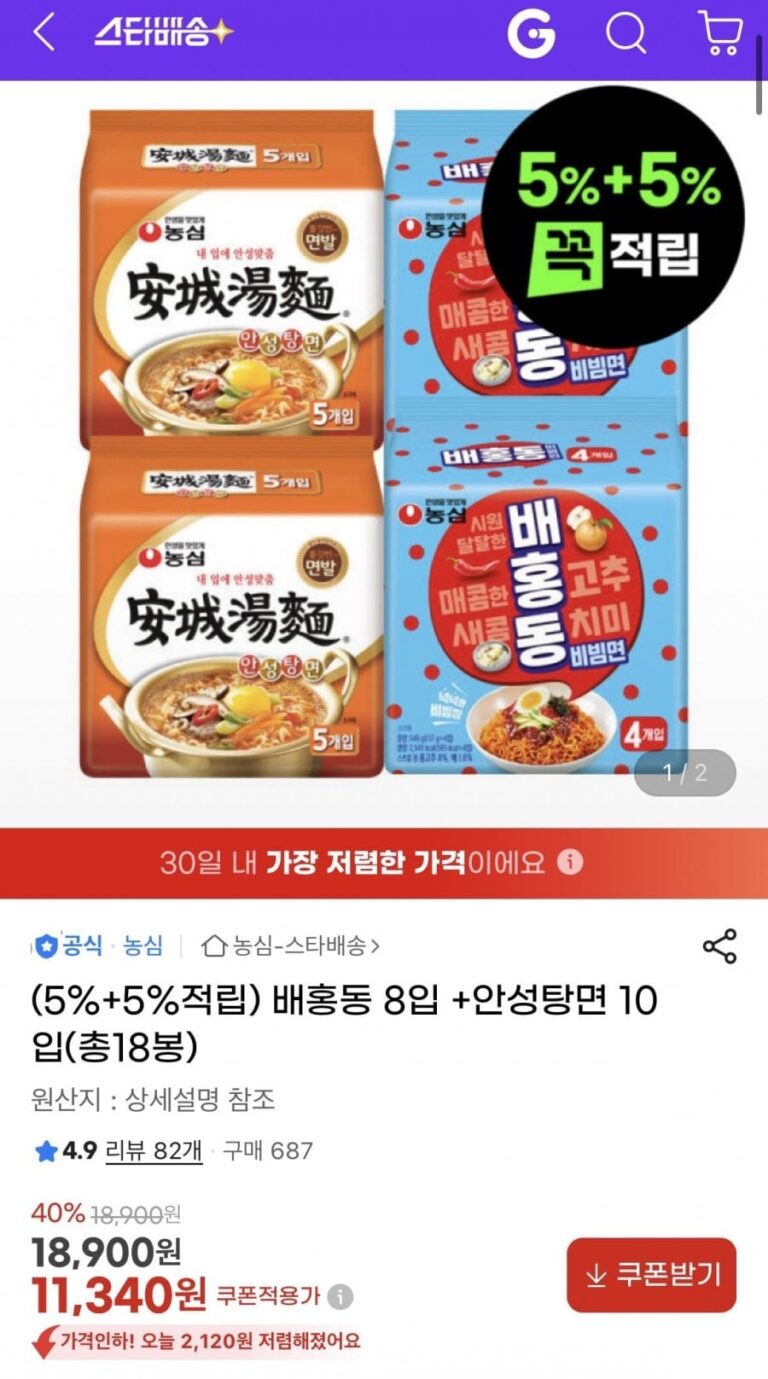Visit the 농심-스타배송 store
768x1379 pixels.
290,945
